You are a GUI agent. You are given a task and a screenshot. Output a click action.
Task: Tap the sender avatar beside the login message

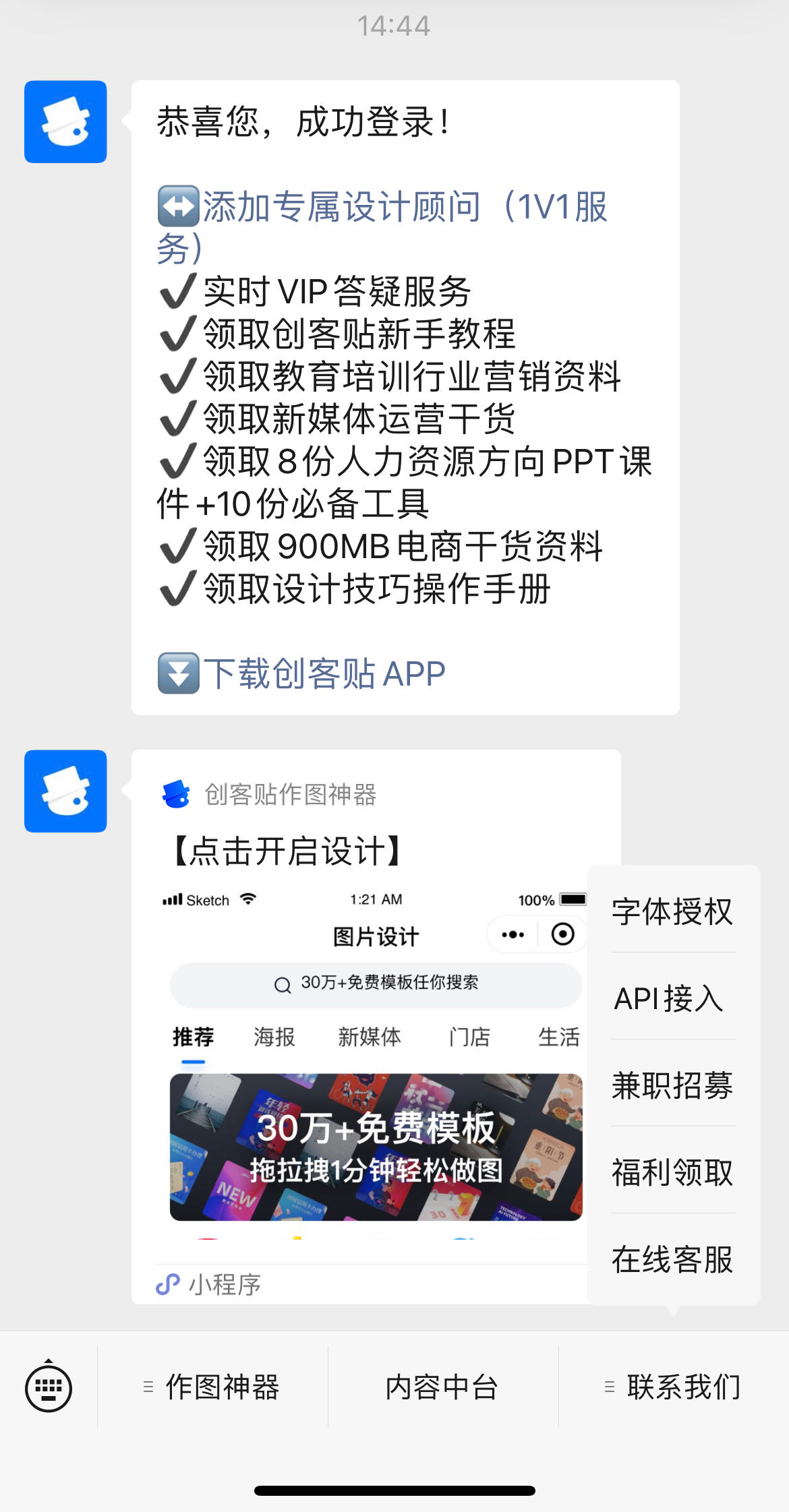tap(65, 122)
